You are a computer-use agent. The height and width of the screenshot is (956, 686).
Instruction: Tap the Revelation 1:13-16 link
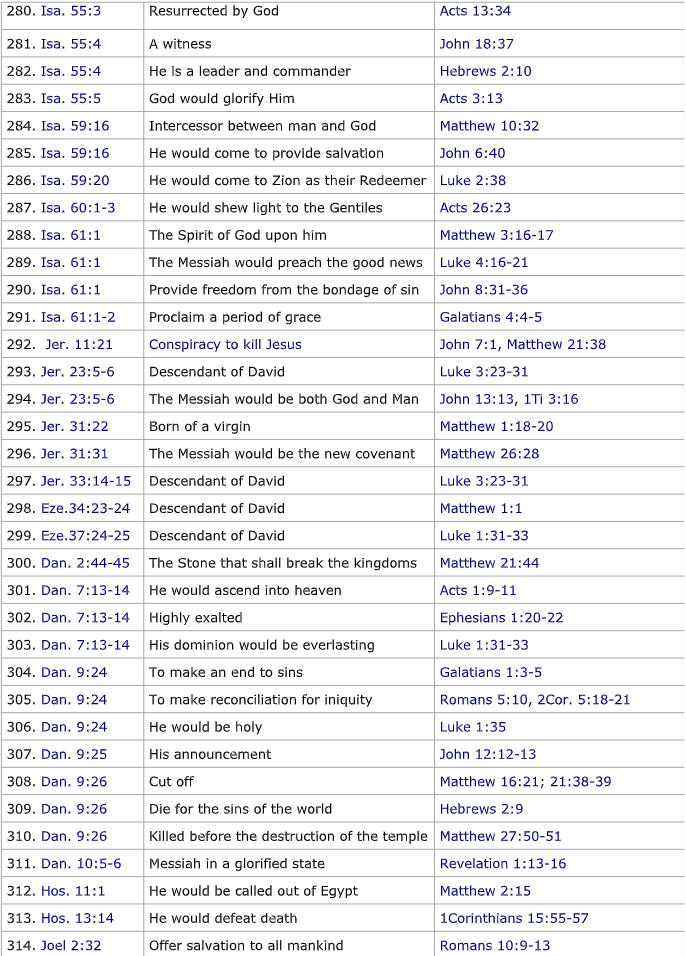point(502,863)
